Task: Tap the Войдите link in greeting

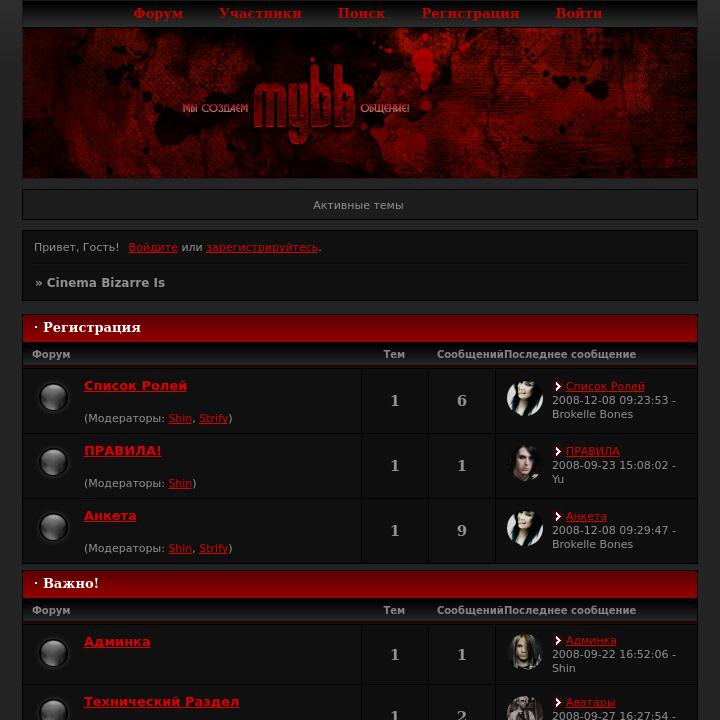Action: [153, 247]
